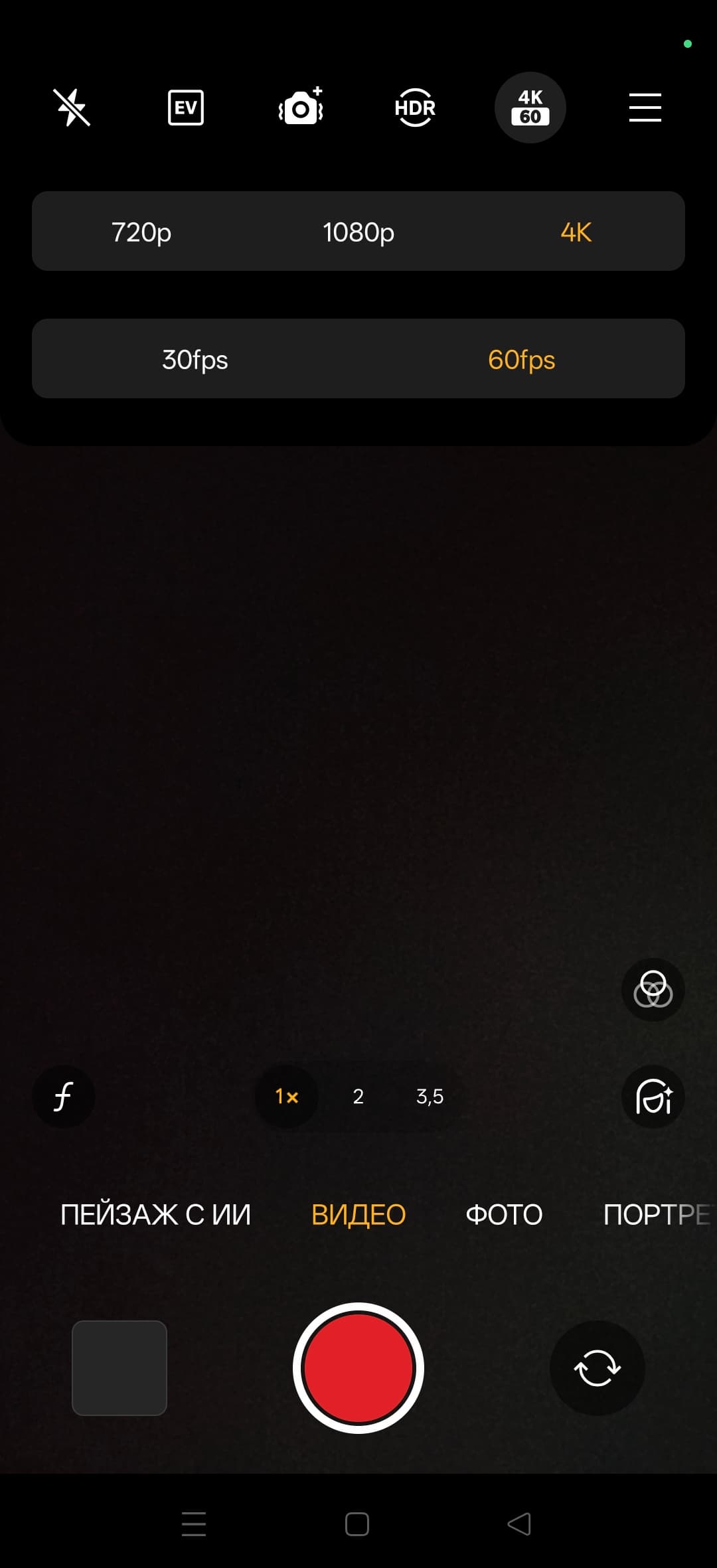717x1568 pixels.
Task: Open AI beauty retouch
Action: tap(653, 1096)
